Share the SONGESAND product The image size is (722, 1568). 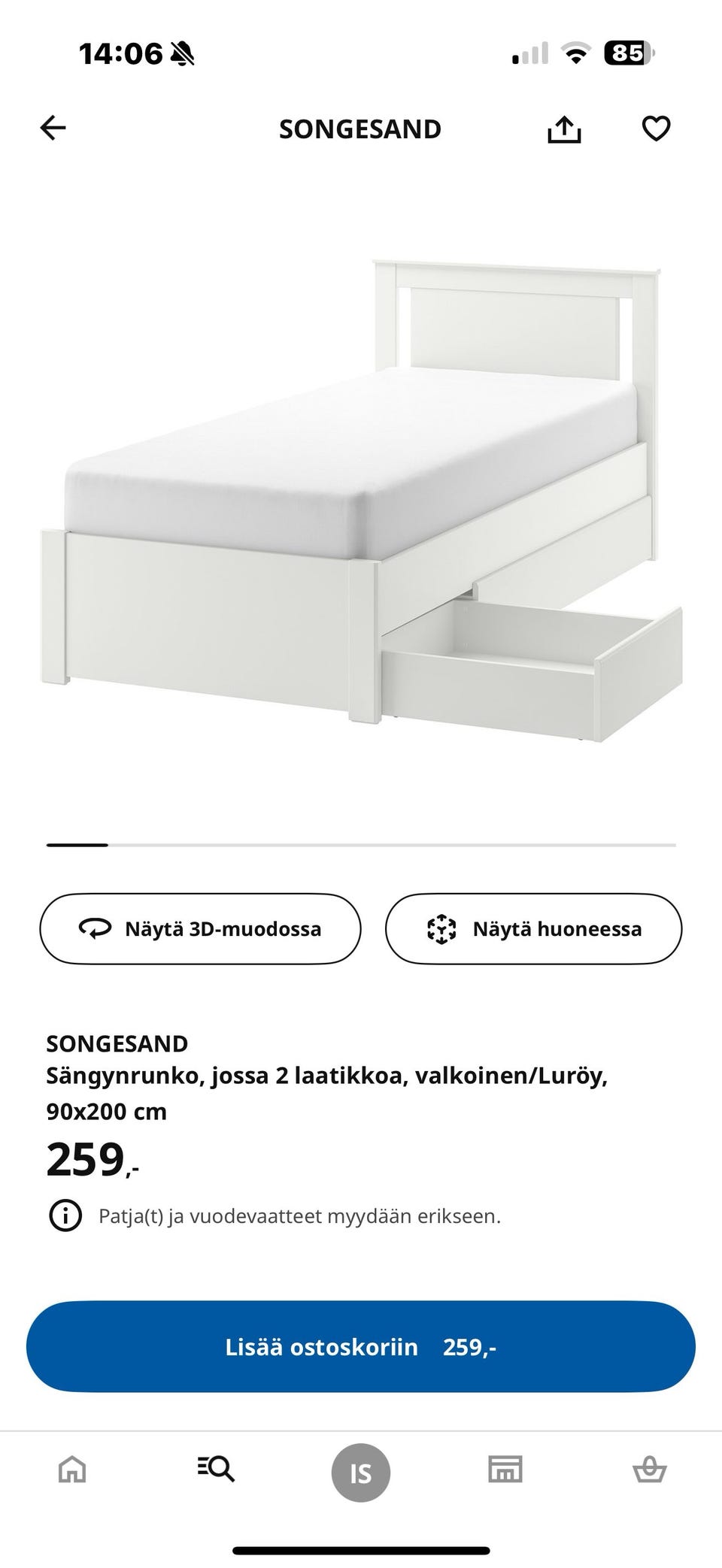pos(564,128)
